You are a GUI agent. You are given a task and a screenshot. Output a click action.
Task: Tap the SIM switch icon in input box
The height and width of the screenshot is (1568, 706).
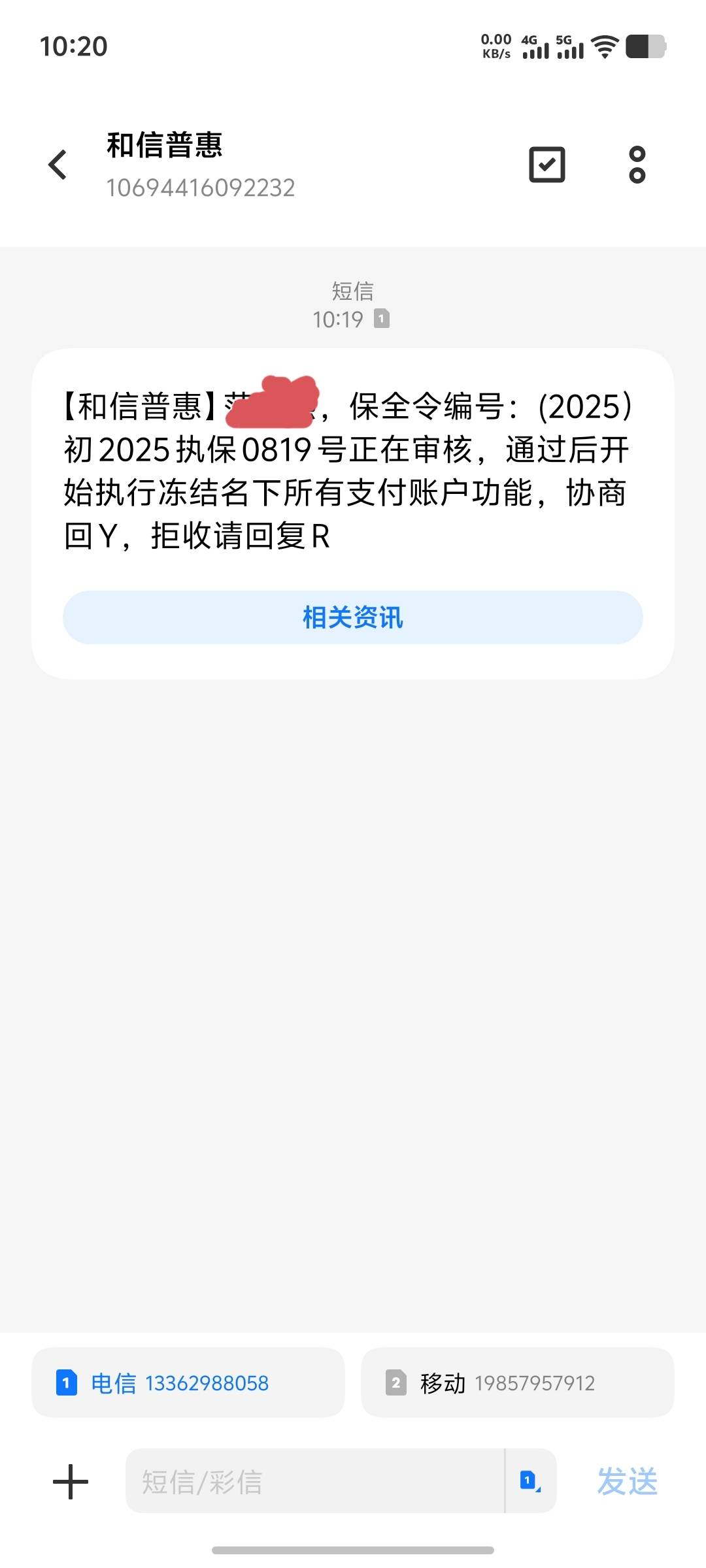click(530, 1481)
